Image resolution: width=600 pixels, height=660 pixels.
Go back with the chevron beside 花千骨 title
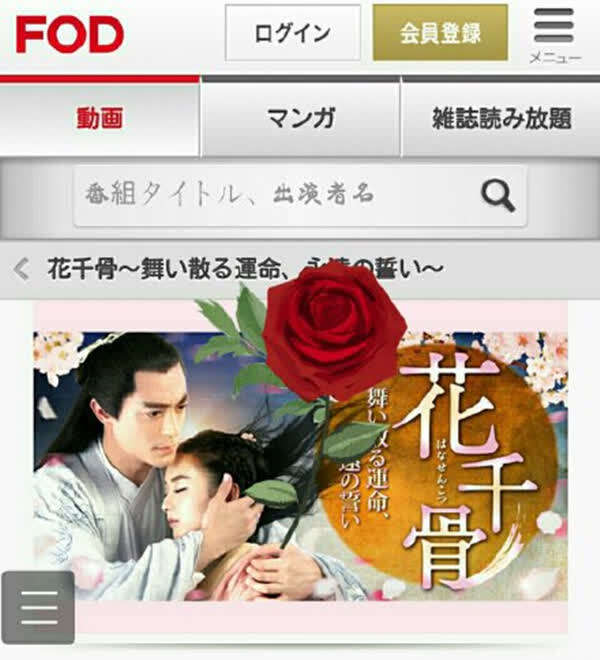coord(21,269)
